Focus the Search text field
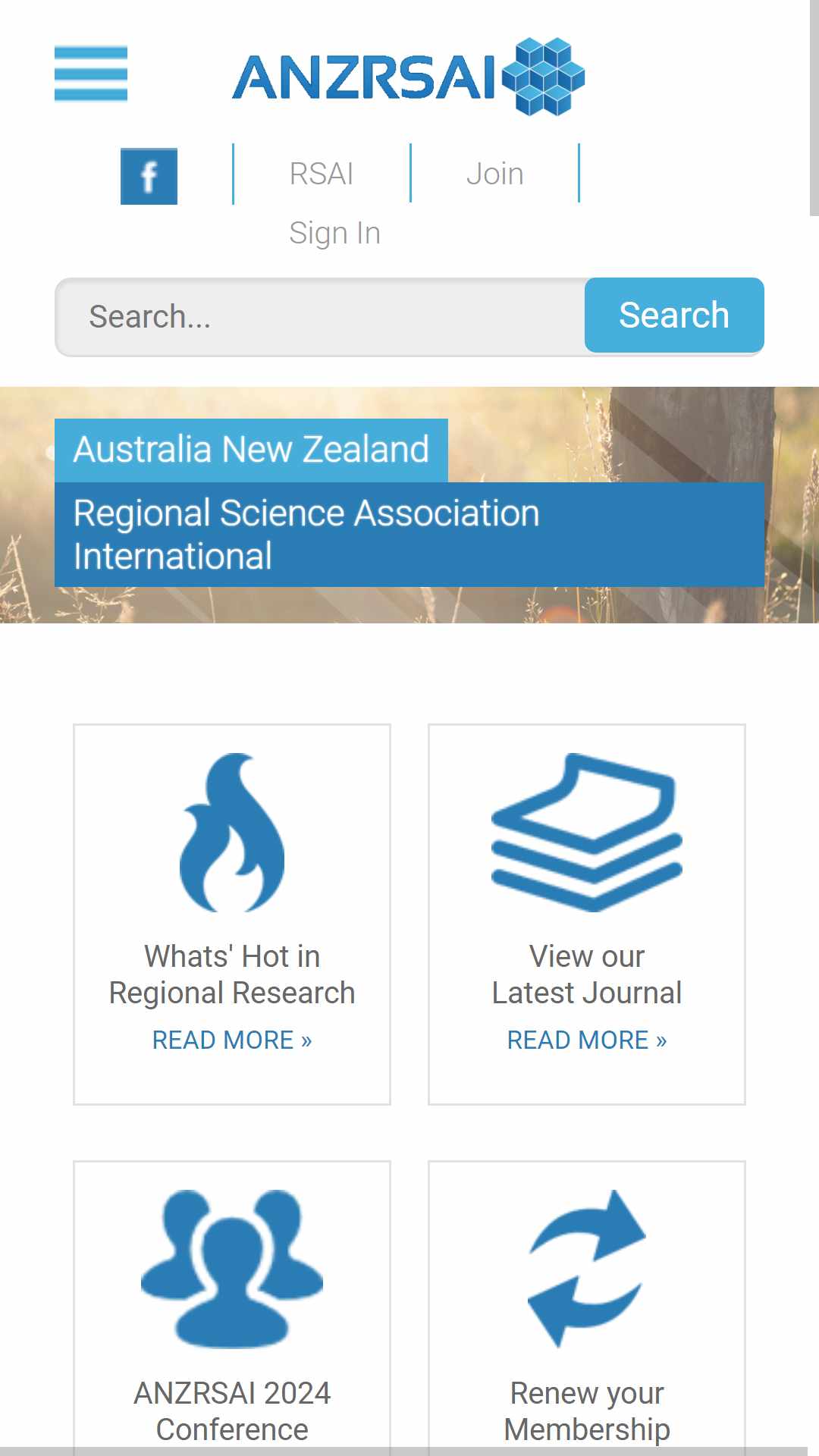 (320, 317)
